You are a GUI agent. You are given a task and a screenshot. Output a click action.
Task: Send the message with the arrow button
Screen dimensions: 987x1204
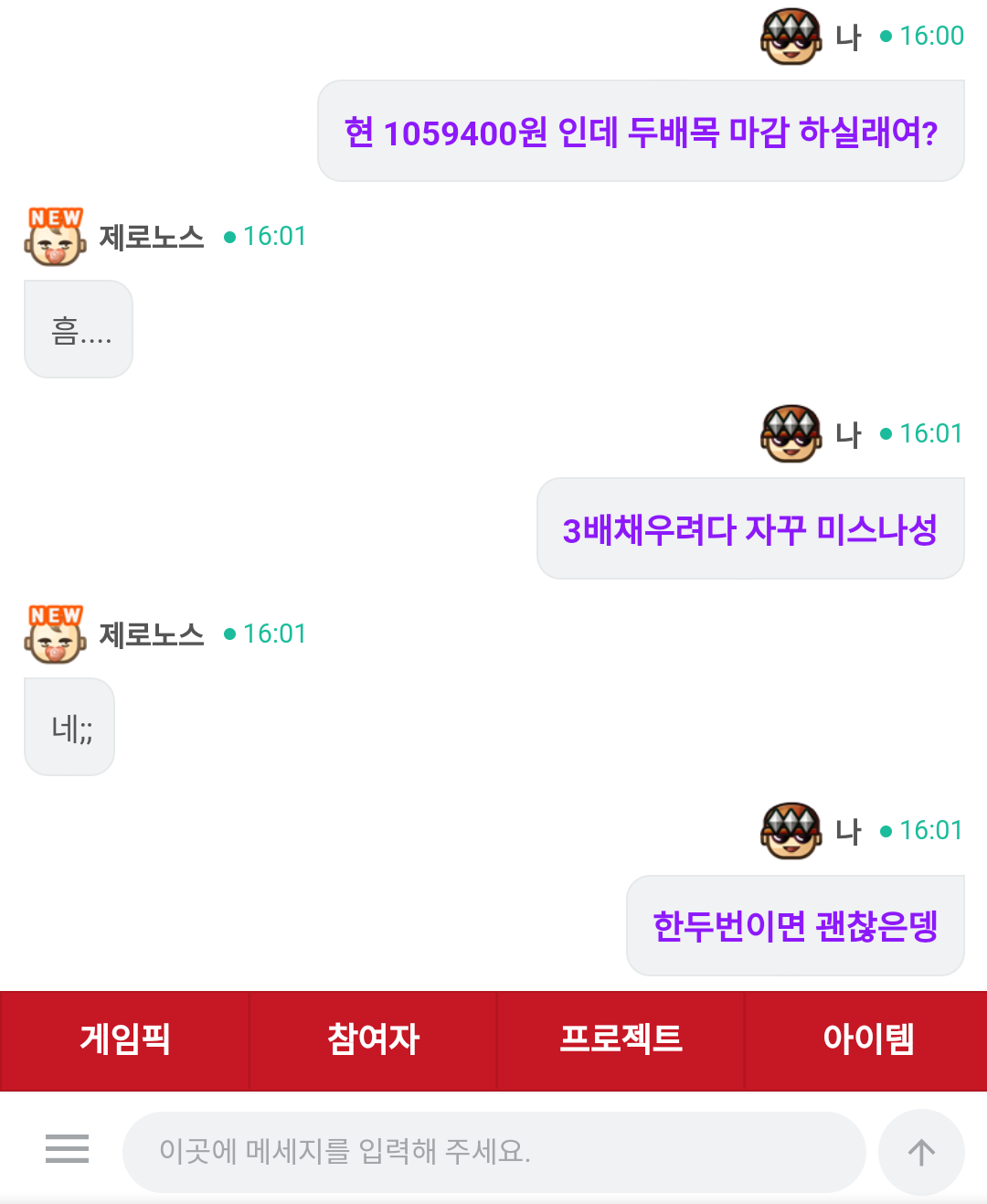point(921,1152)
